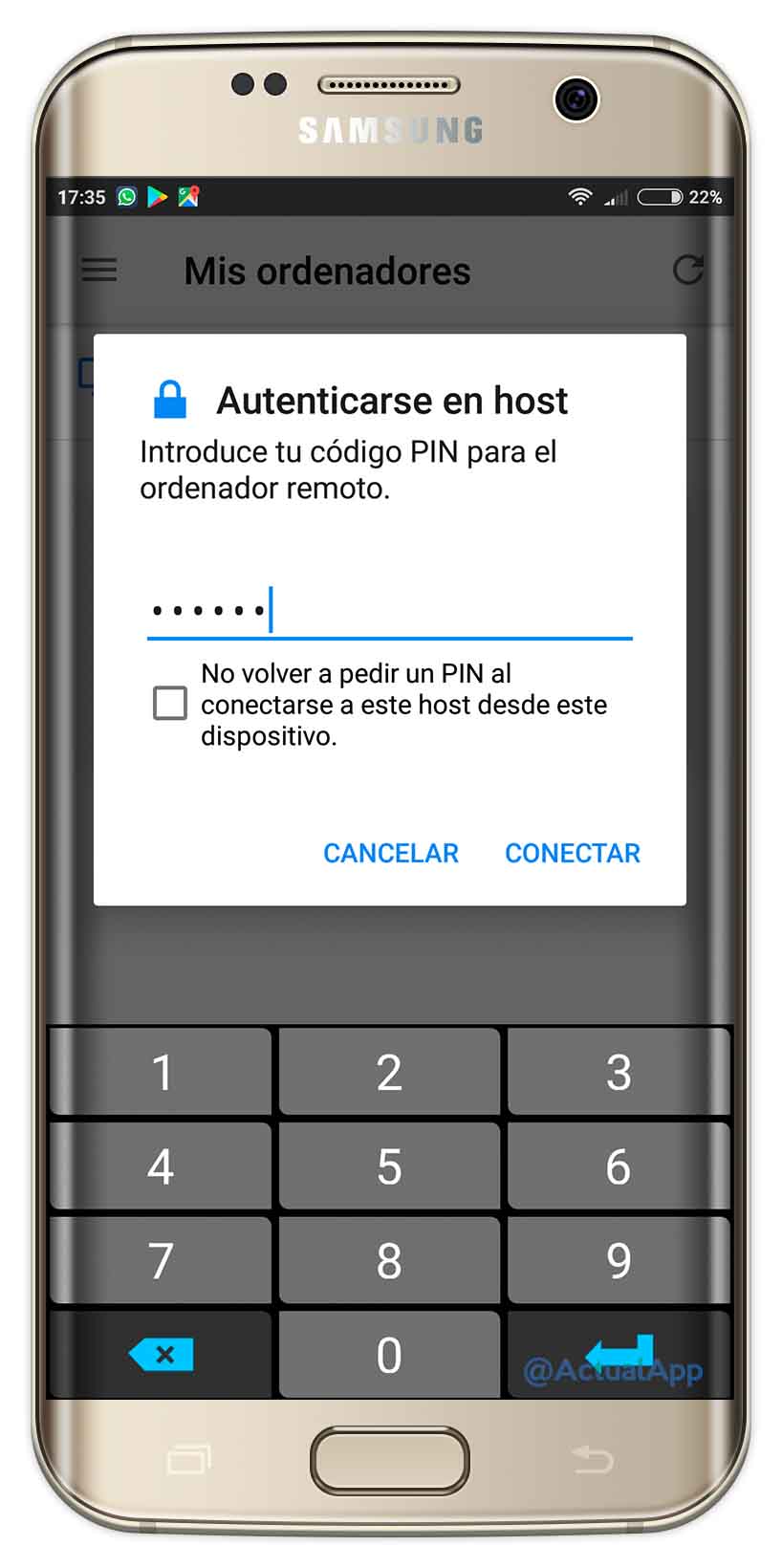This screenshot has width=782, height=1568.
Task: Enter digit 9 on the keypad
Action: point(619,1260)
